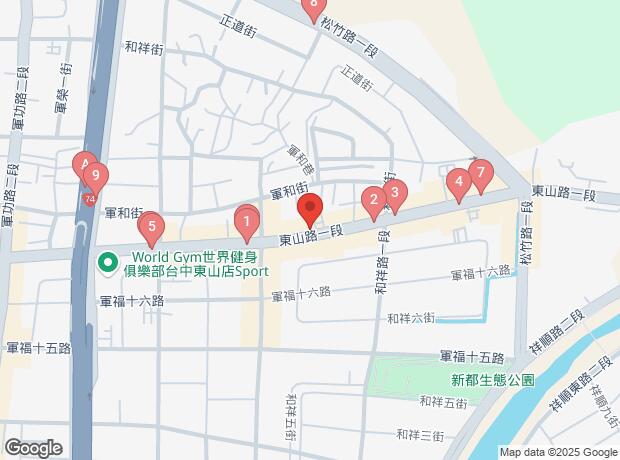Open map marker number 3
Viewport: 620px width, 460px height.
coord(395,194)
